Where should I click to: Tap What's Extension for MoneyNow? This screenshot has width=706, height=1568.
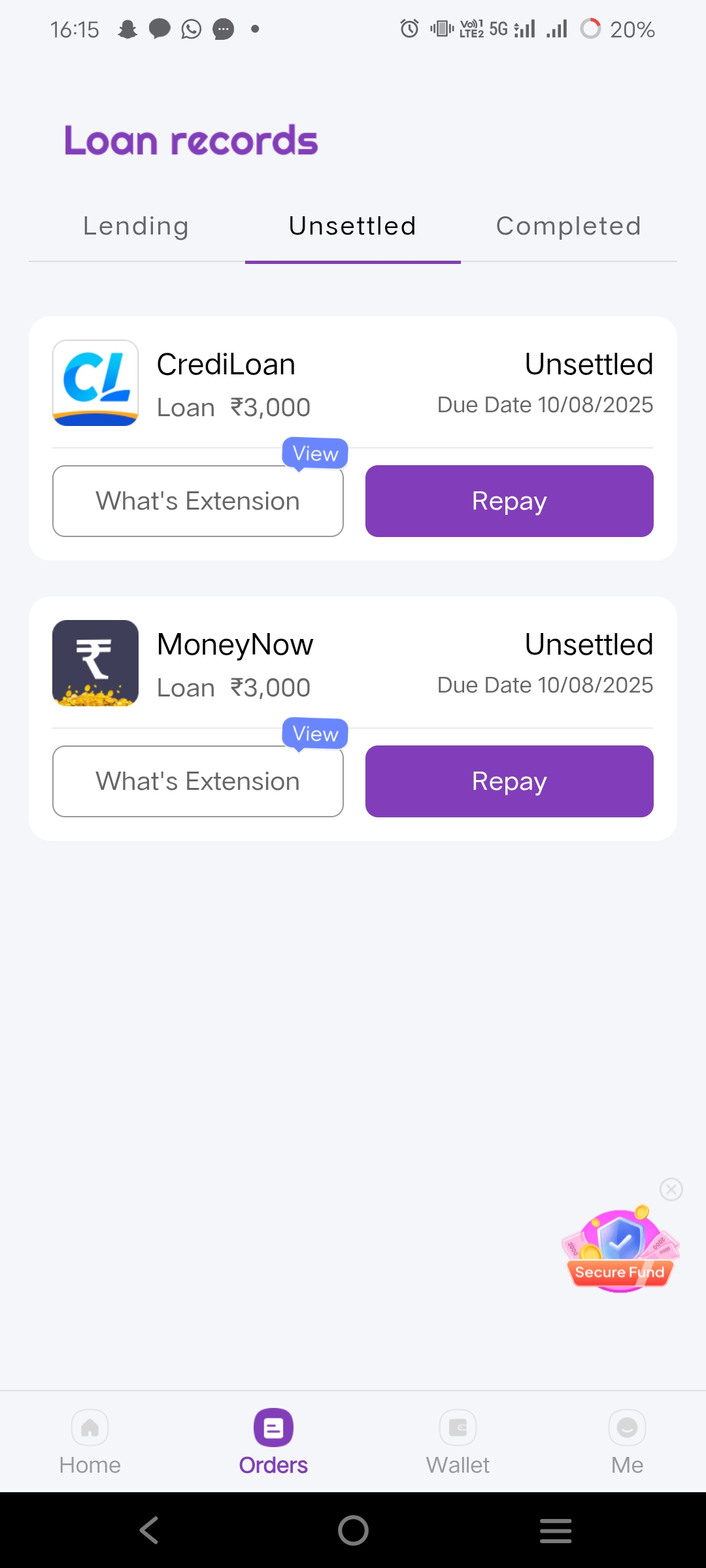coord(197,781)
